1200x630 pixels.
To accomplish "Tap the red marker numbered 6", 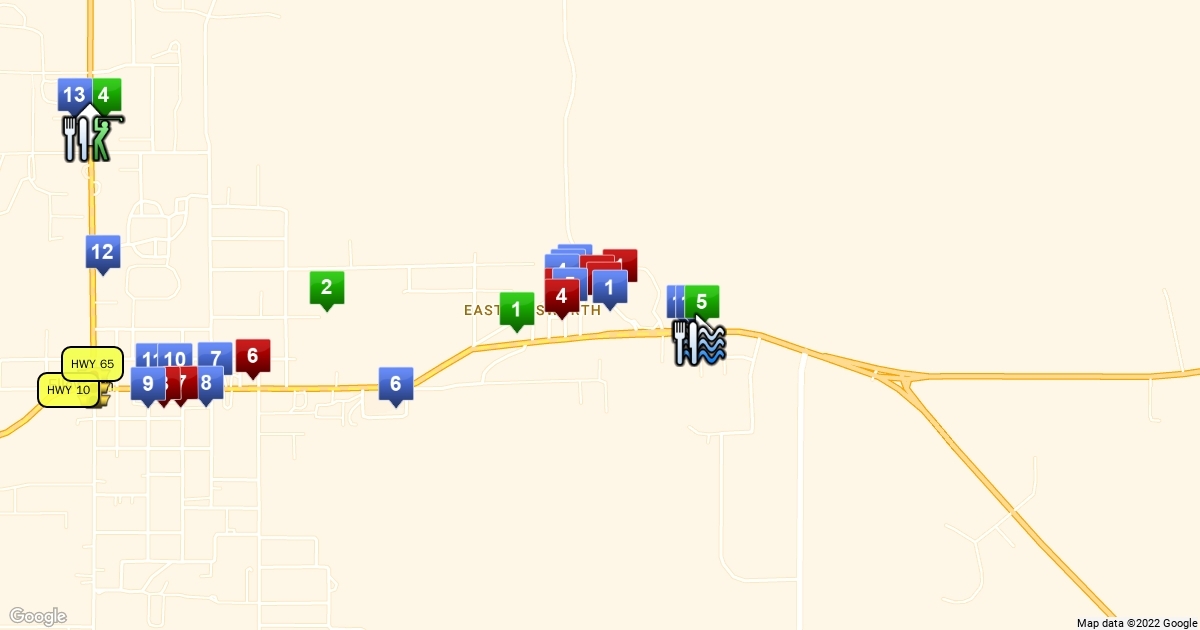I will [x=252, y=355].
